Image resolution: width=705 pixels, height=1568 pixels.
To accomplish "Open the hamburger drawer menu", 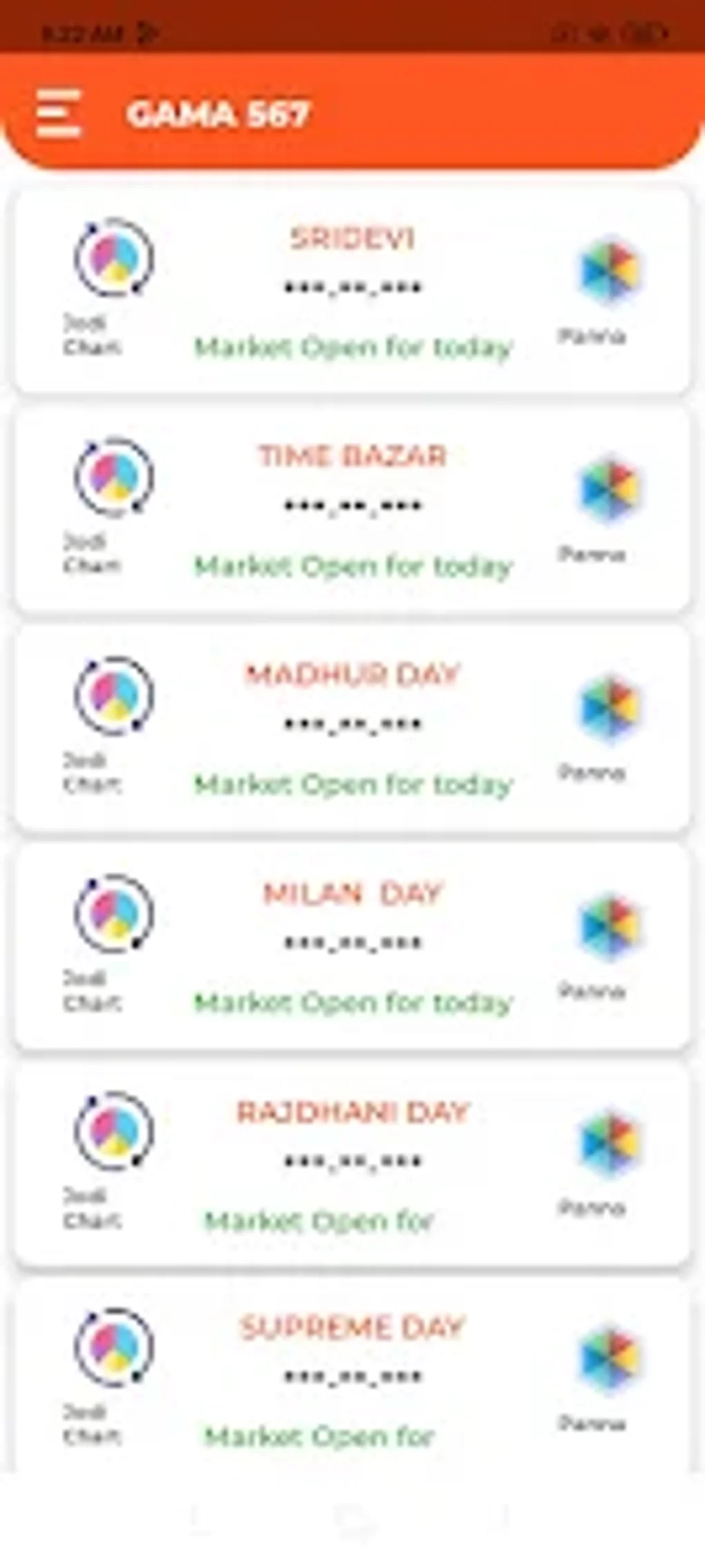I will click(x=58, y=113).
